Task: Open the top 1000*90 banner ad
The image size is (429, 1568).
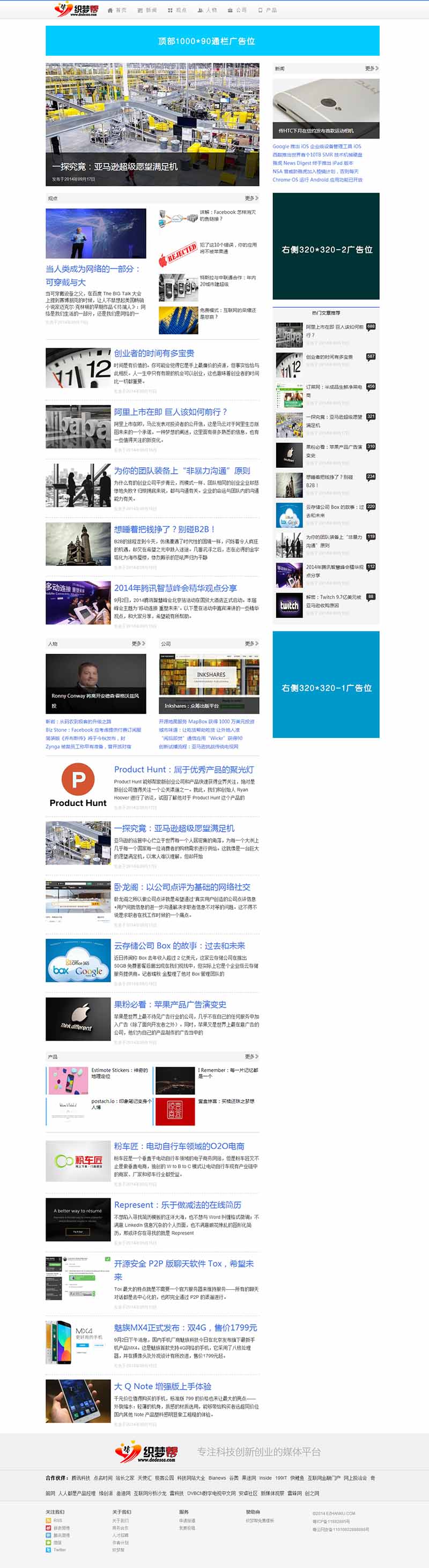Action: coord(212,41)
